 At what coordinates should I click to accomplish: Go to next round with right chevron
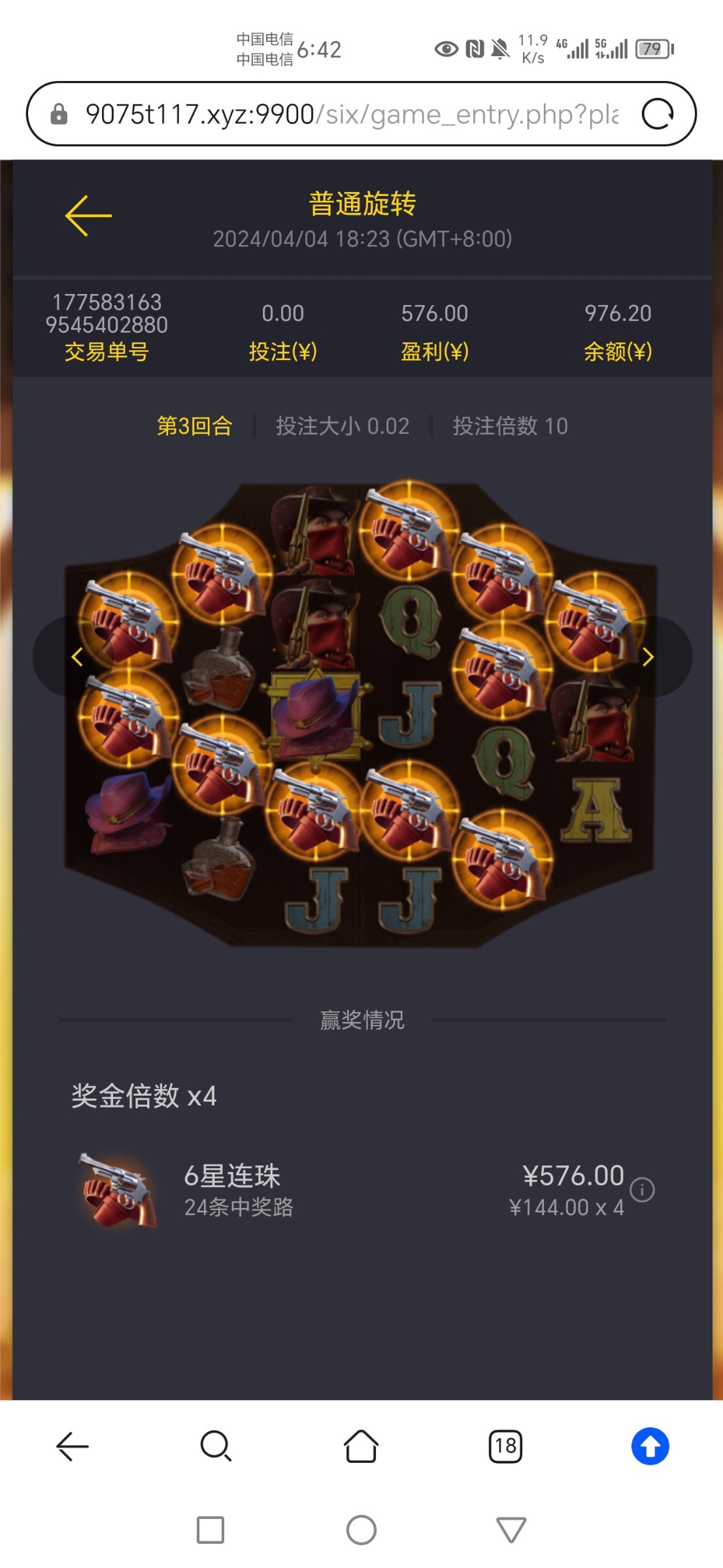648,657
